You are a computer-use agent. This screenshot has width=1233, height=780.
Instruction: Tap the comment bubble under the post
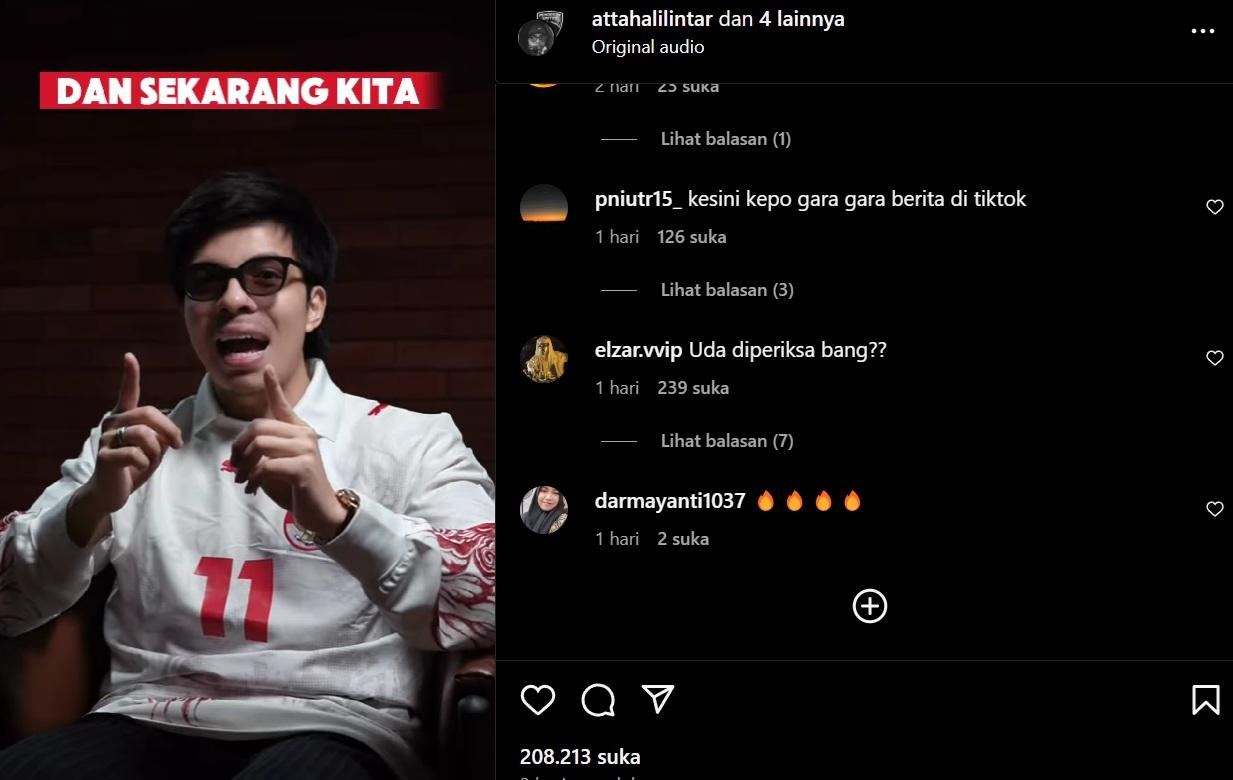(598, 700)
